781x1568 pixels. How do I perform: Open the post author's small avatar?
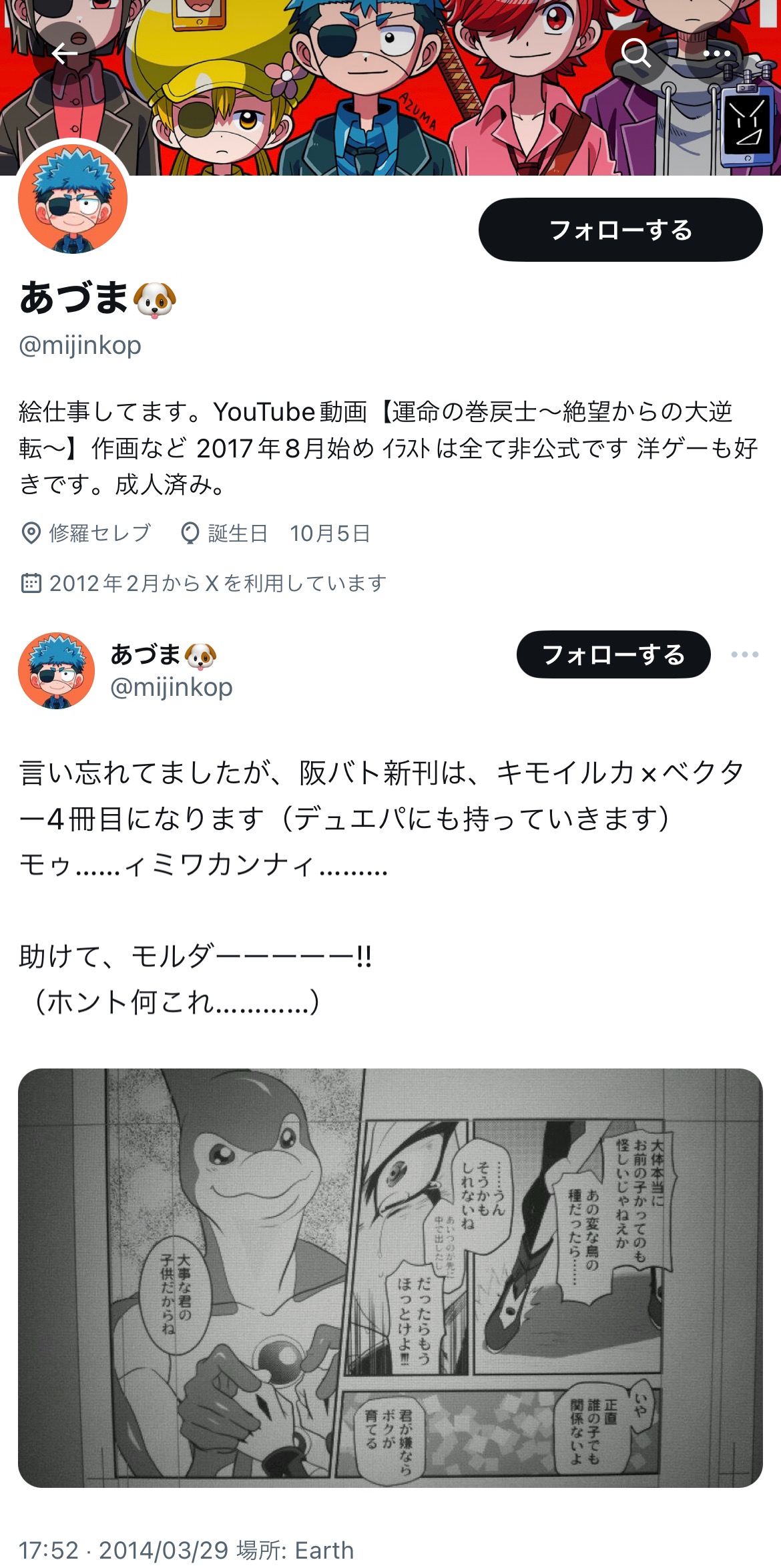click(x=57, y=670)
